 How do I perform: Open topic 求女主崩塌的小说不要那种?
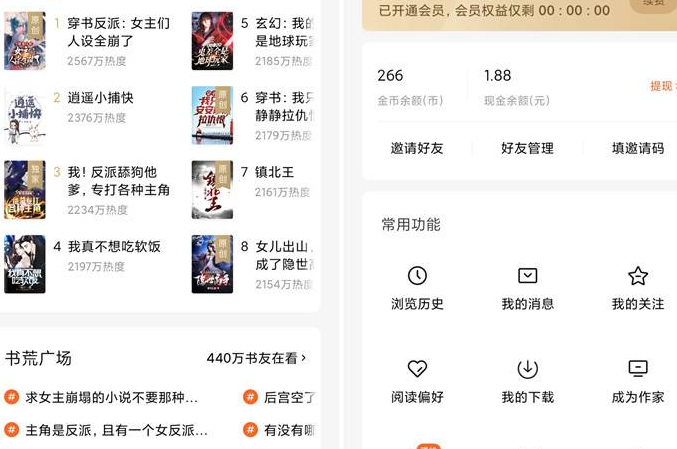[110, 398]
